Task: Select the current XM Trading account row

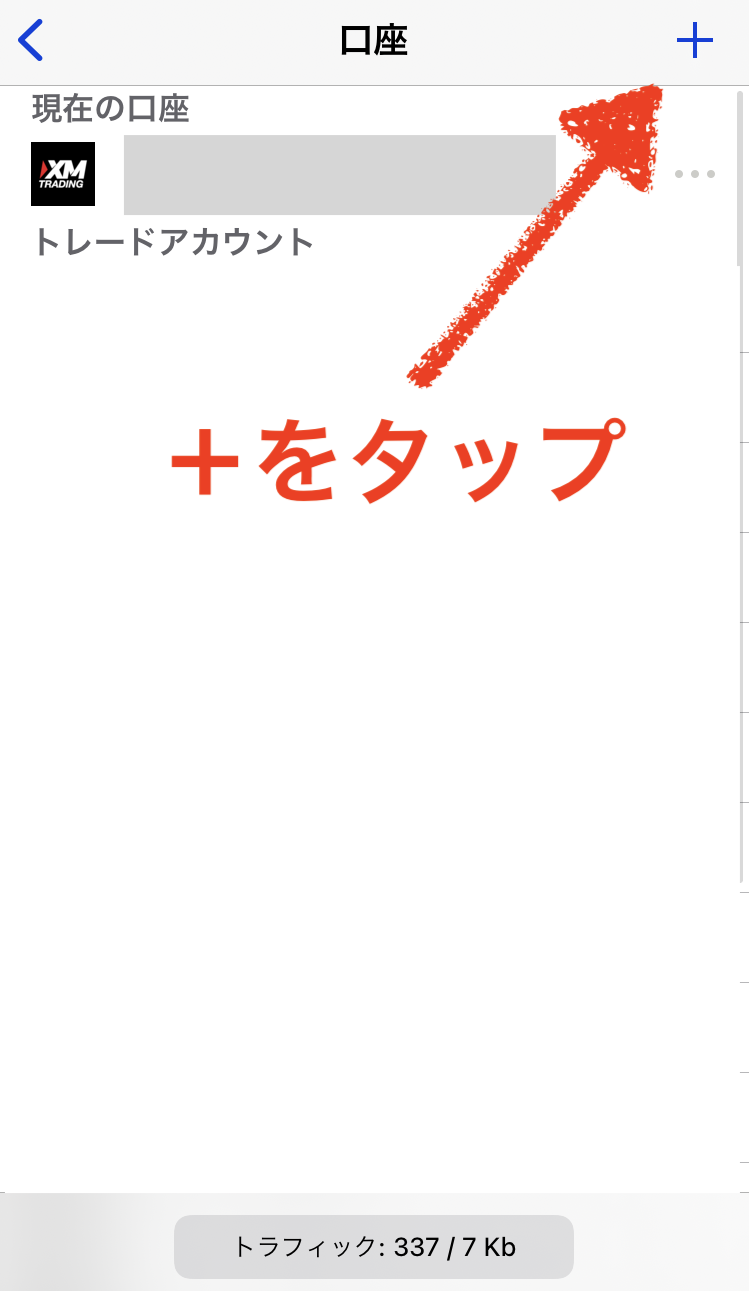Action: tap(339, 175)
